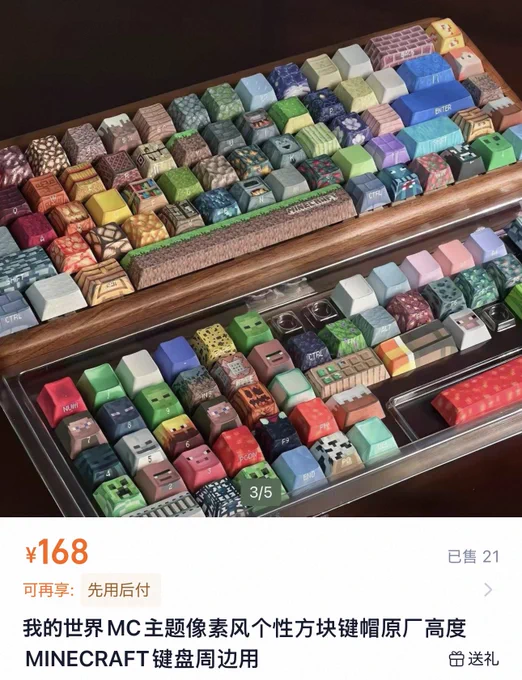Expand the 可再享 benefits chevron
Image resolution: width=522 pixels, height=680 pixels.
tap(488, 590)
